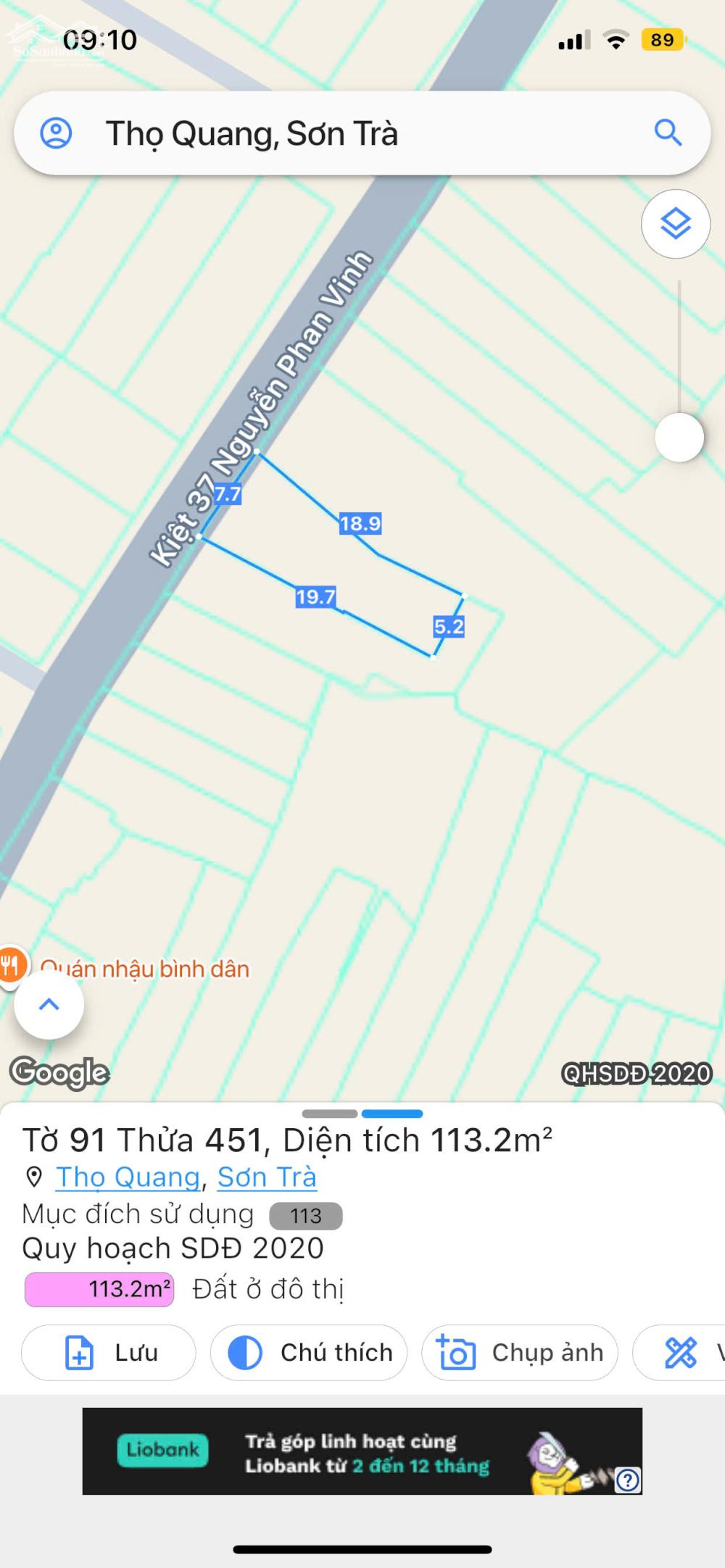
Task: Expand the panel with the up chevron
Action: (x=49, y=1004)
